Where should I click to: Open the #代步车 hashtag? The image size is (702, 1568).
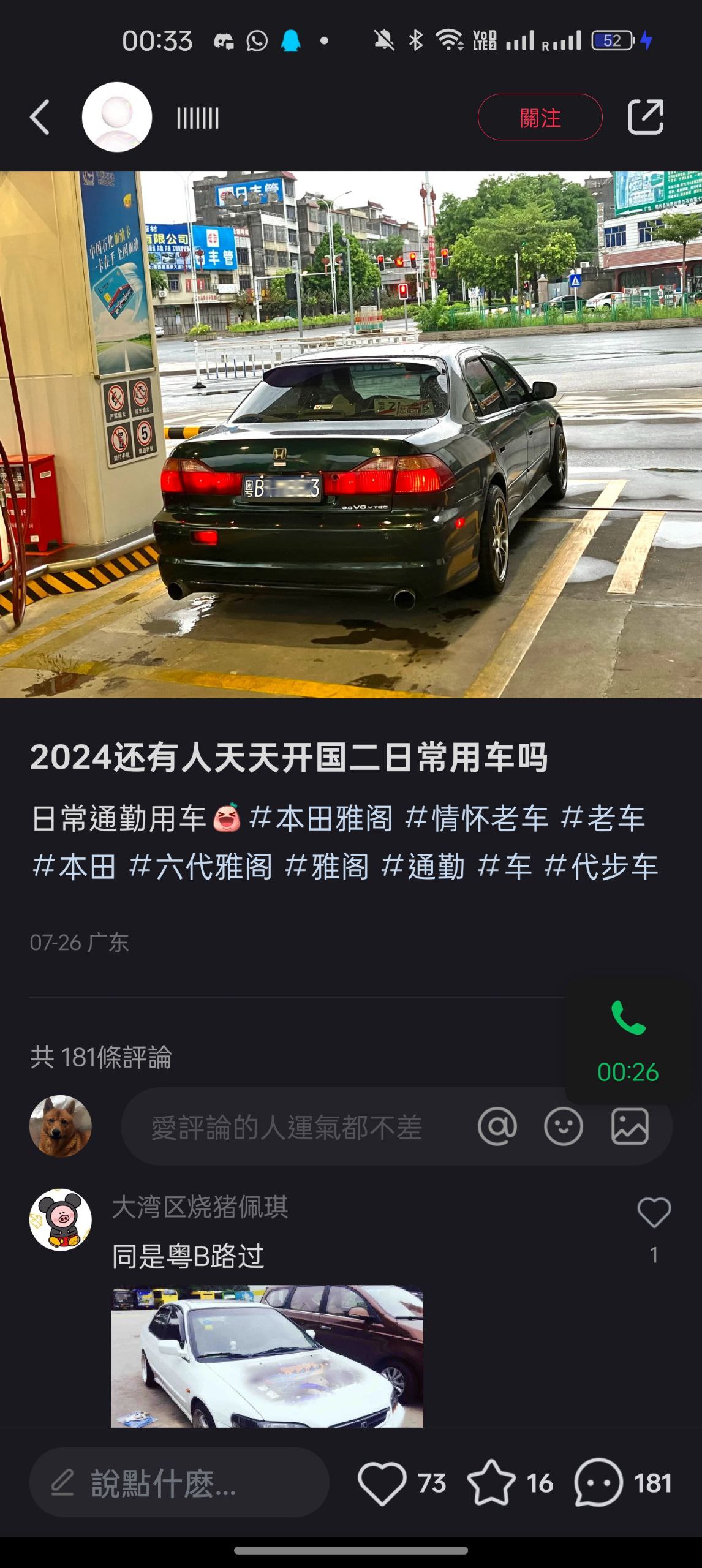tap(602, 867)
